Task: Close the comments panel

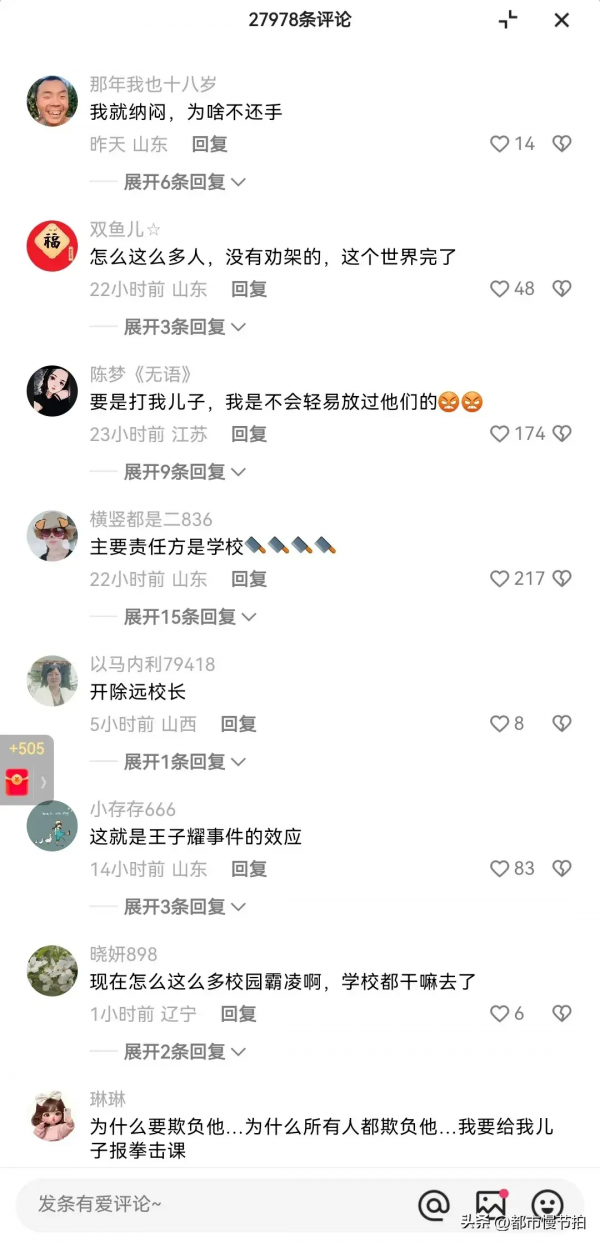Action: (x=562, y=20)
